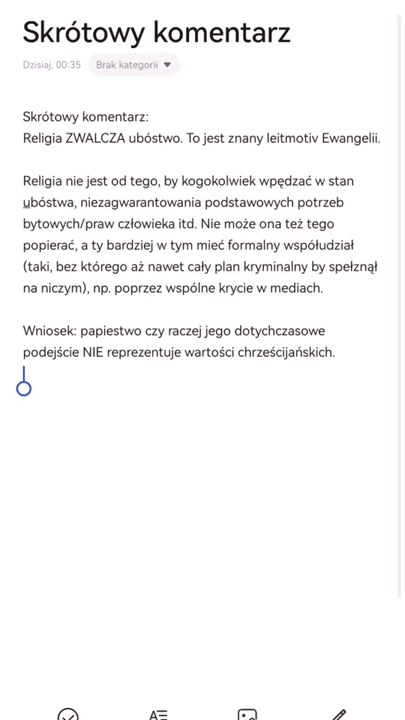405x720 pixels.
Task: Open the handwriting pen tool
Action: pyautogui.click(x=338, y=714)
